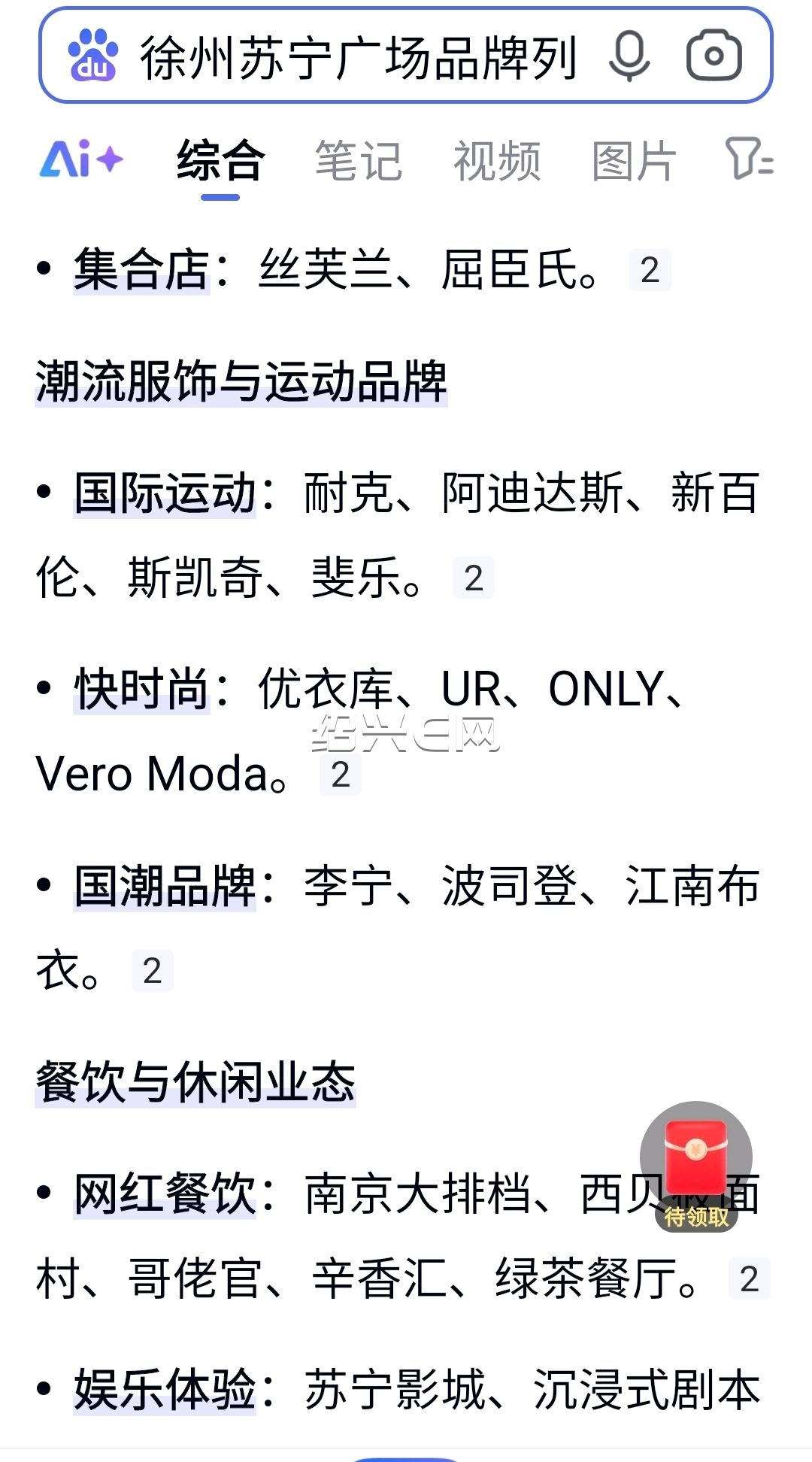Image resolution: width=812 pixels, height=1462 pixels.
Task: Switch to the 视频 tab
Action: tap(497, 161)
